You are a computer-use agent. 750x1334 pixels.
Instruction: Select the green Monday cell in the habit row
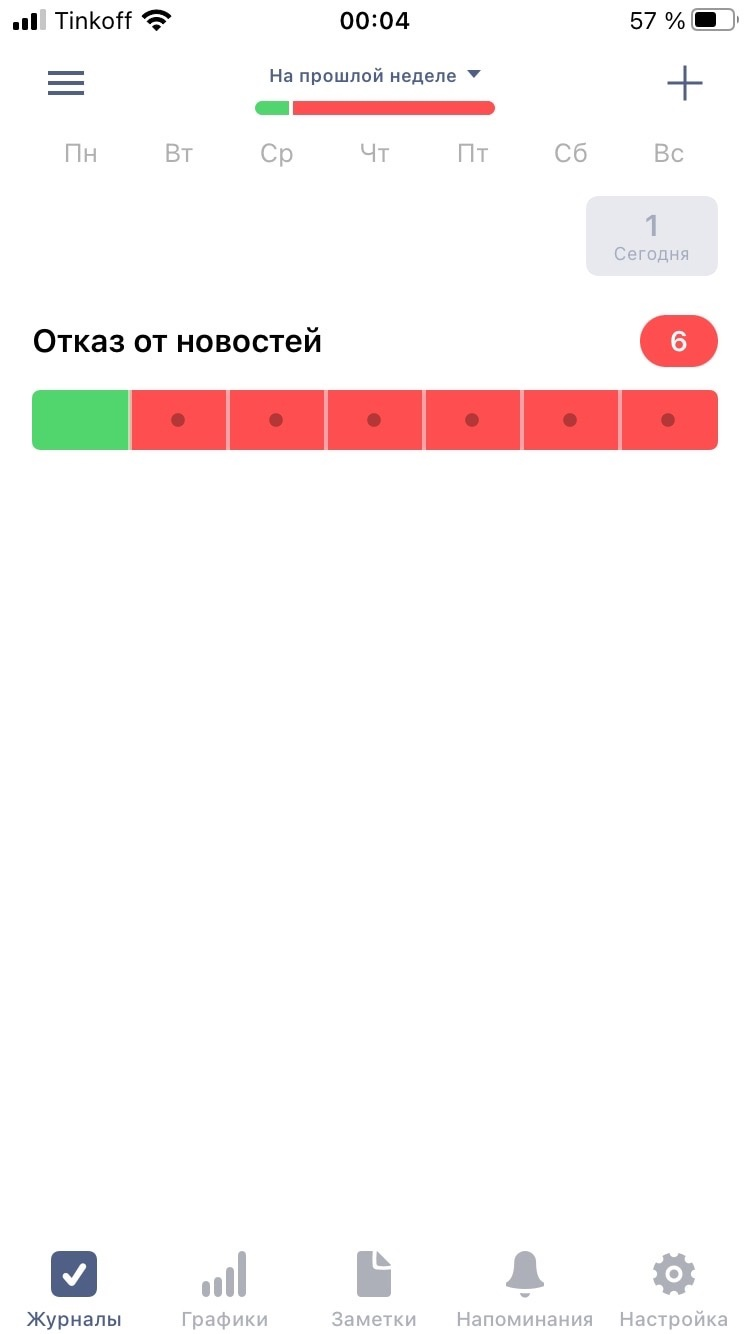(81, 420)
